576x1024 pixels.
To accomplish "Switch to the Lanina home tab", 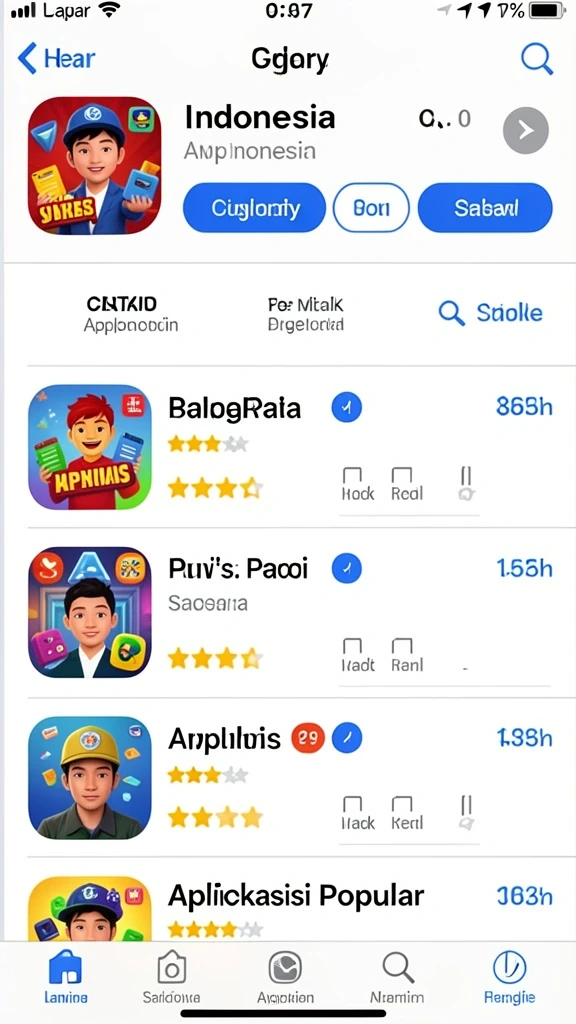I will pos(66,976).
